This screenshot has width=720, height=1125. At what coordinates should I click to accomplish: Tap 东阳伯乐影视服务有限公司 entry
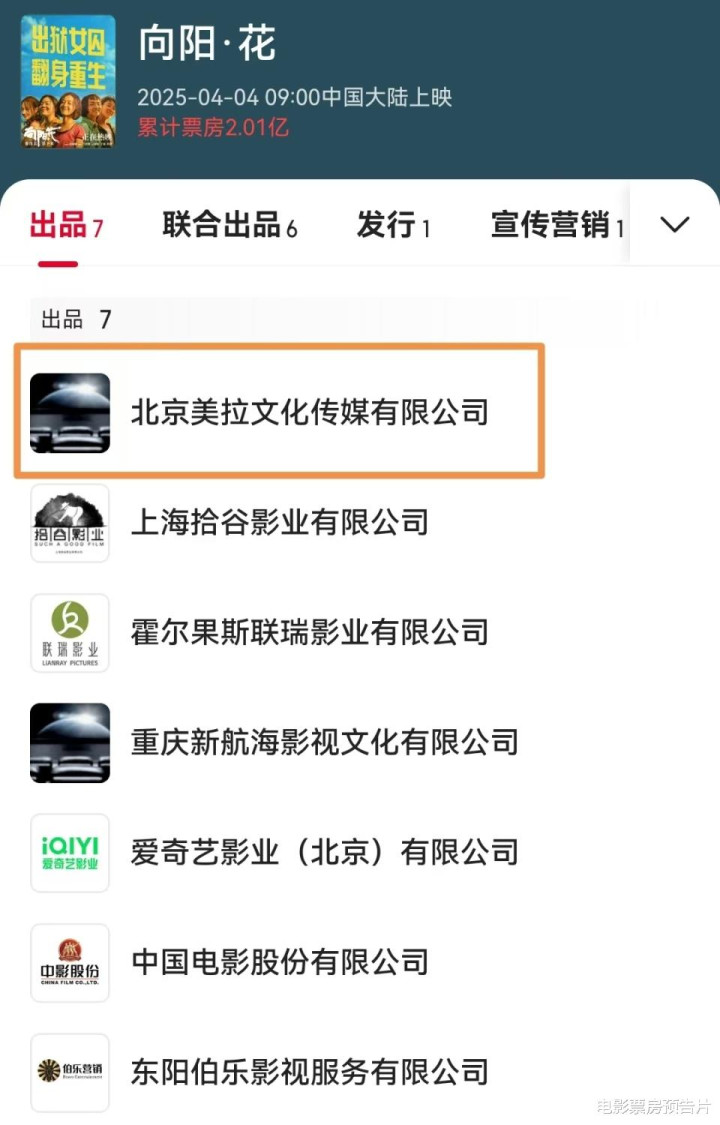point(310,1072)
